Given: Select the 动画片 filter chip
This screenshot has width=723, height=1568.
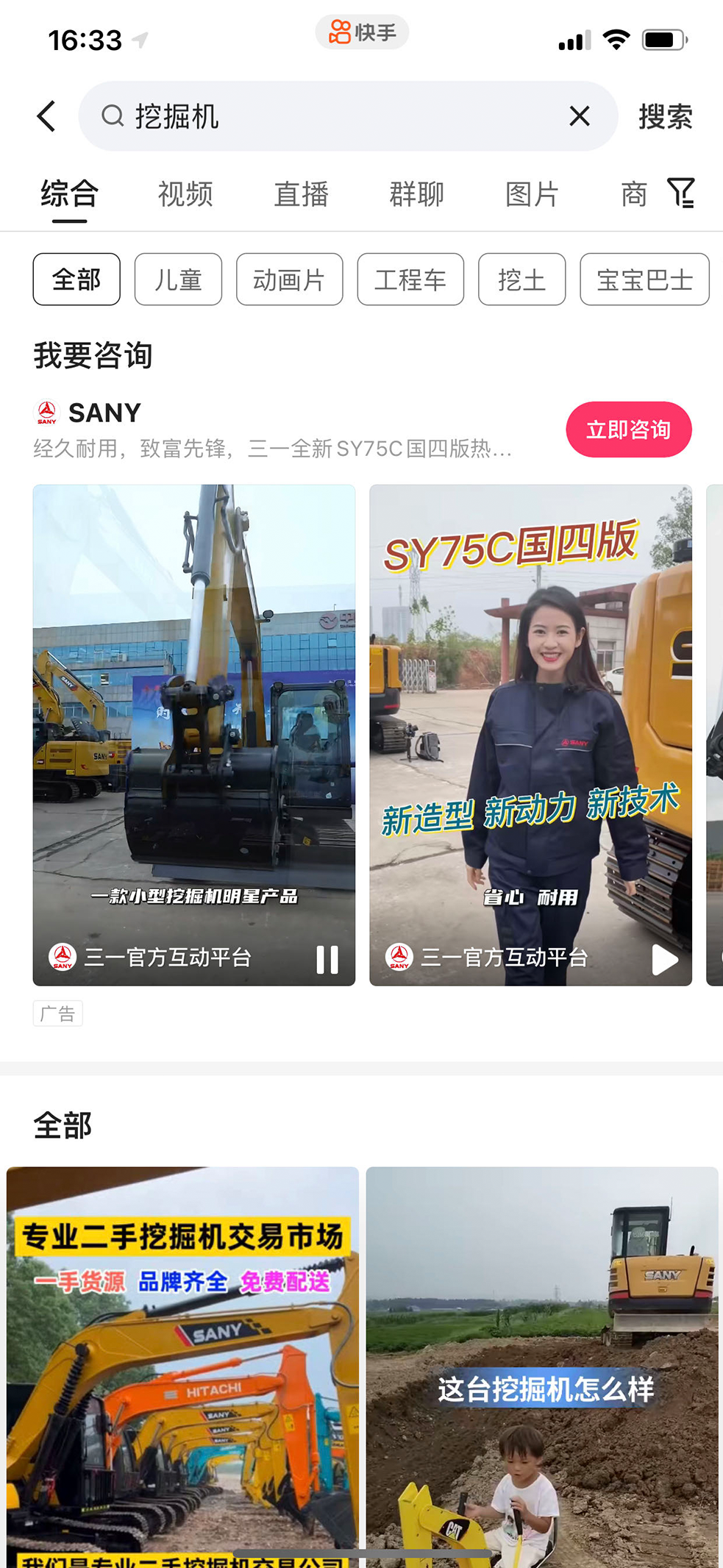Looking at the screenshot, I should pyautogui.click(x=289, y=279).
